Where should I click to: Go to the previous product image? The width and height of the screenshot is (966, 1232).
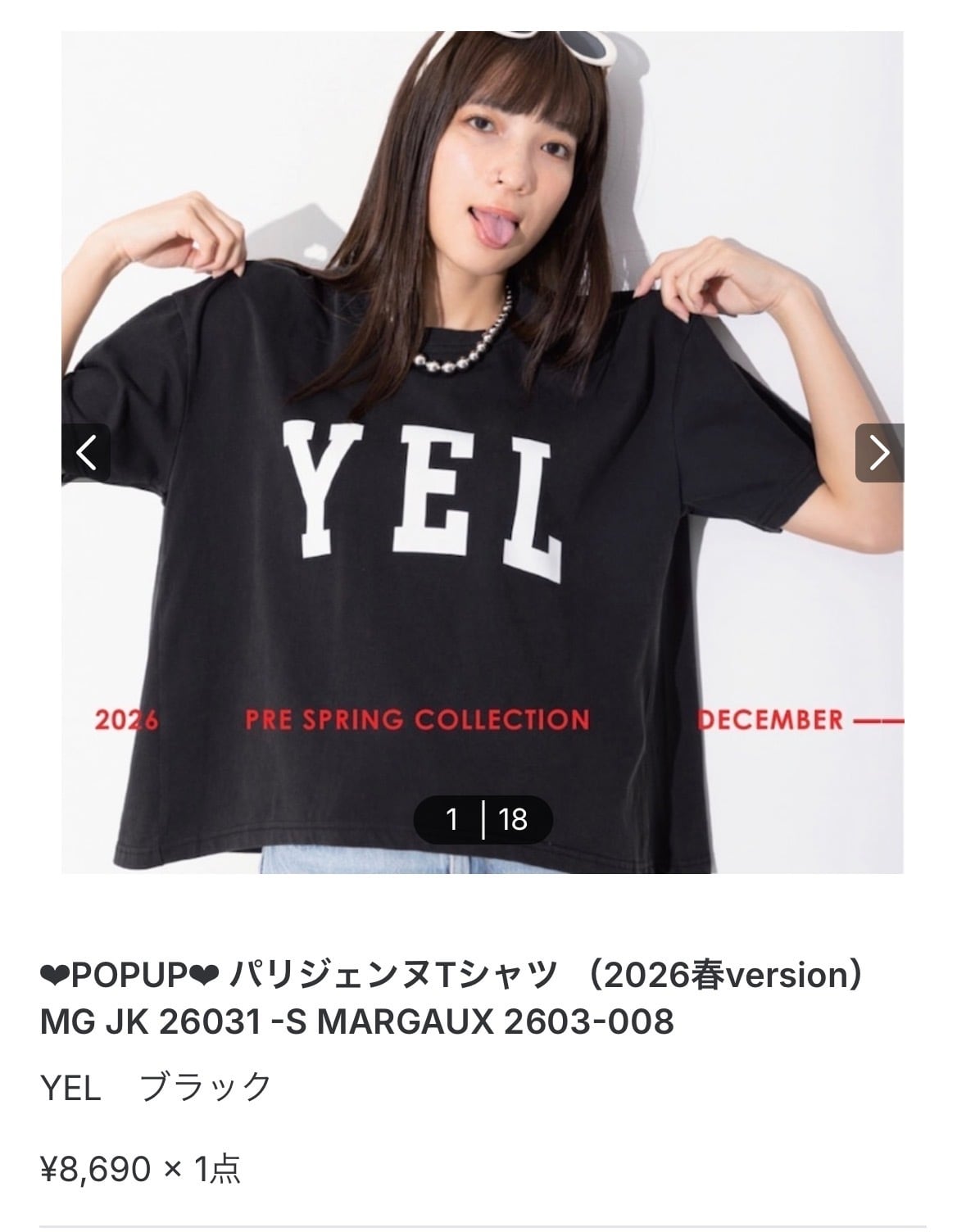pos(86,452)
